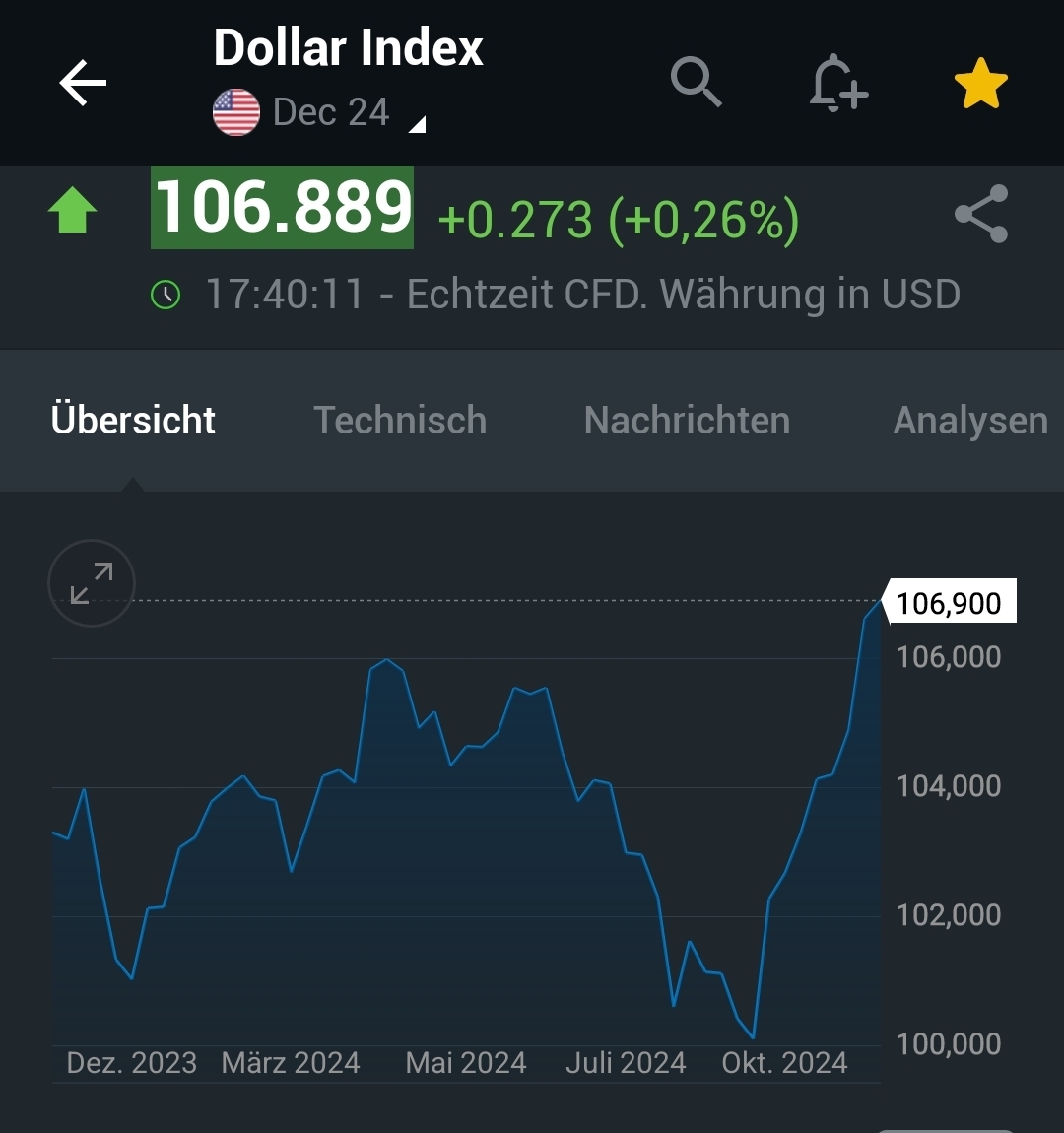1064x1133 pixels.
Task: Click the 106,900 price flag label
Action: coord(949,601)
